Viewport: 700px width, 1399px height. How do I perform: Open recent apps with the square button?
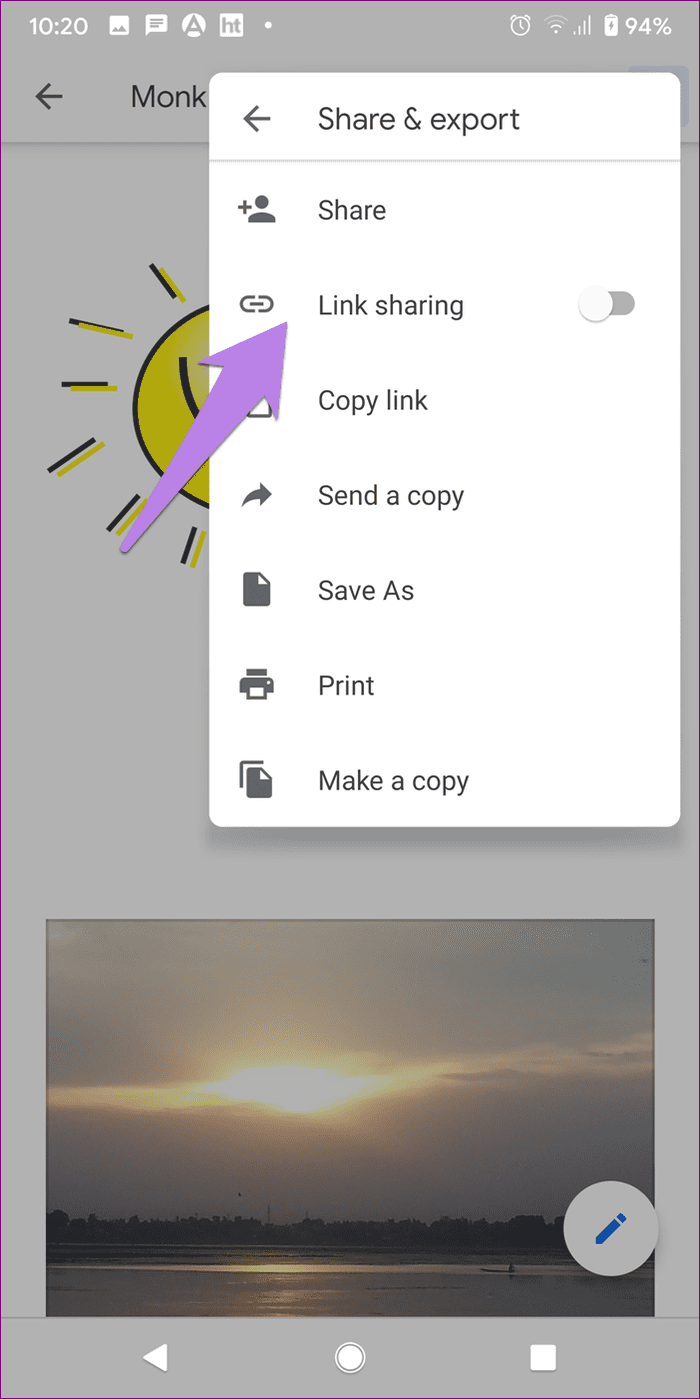543,1357
